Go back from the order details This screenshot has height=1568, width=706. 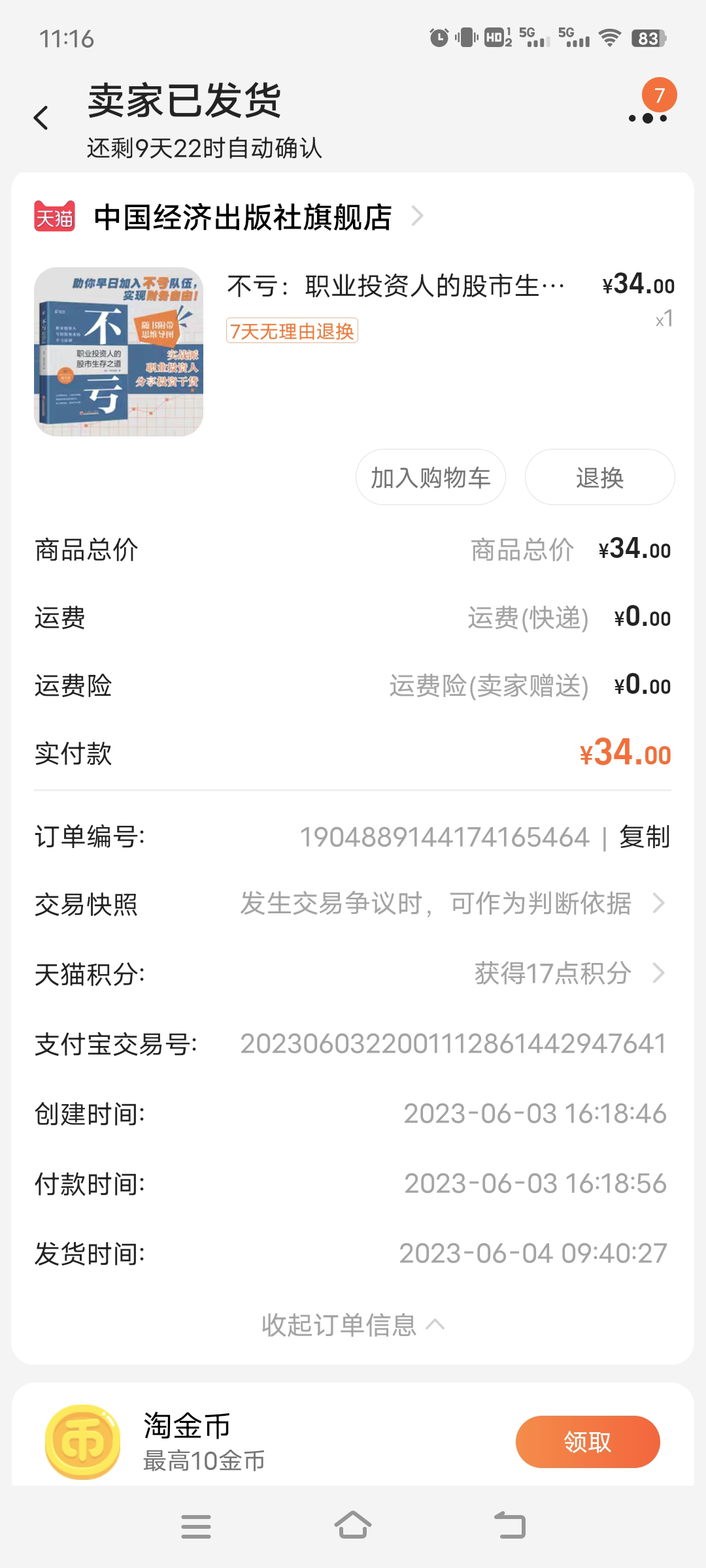point(41,118)
